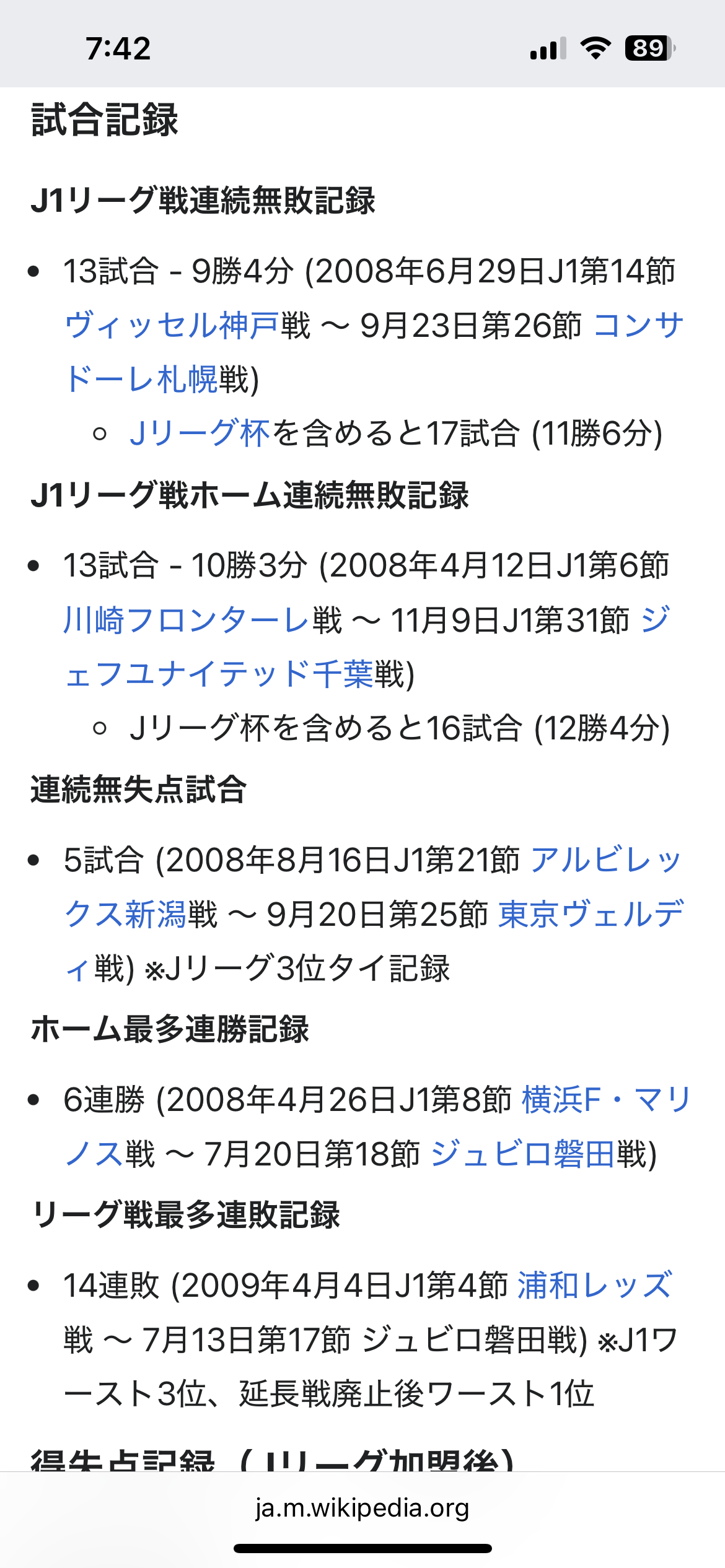Open the ヴィッセル神戸 link
Viewport: 725px width, 1568px height.
(172, 326)
